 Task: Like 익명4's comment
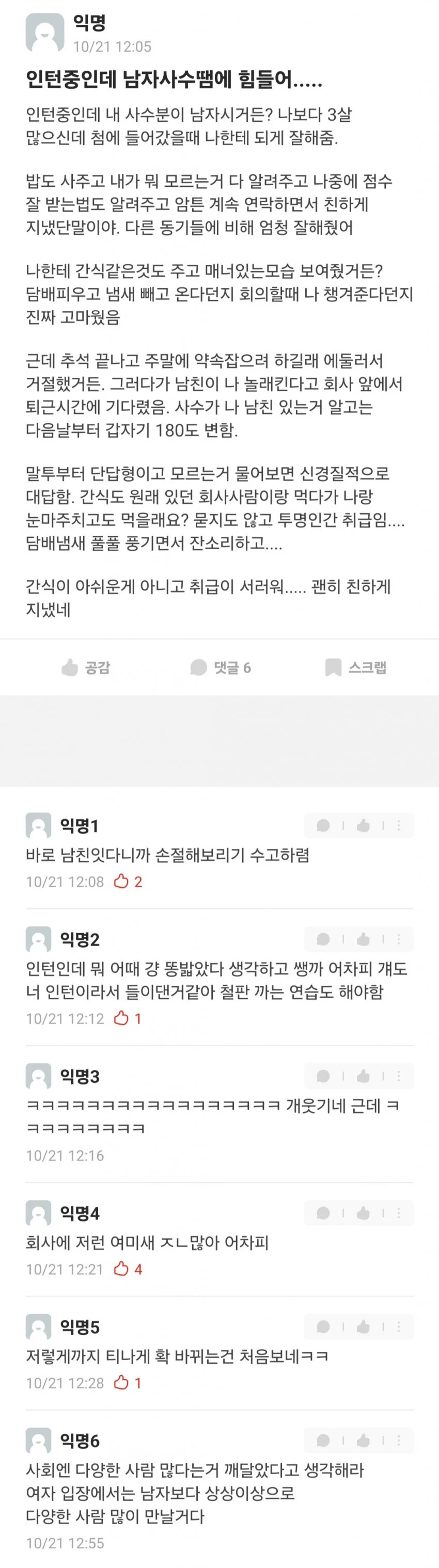click(364, 1213)
